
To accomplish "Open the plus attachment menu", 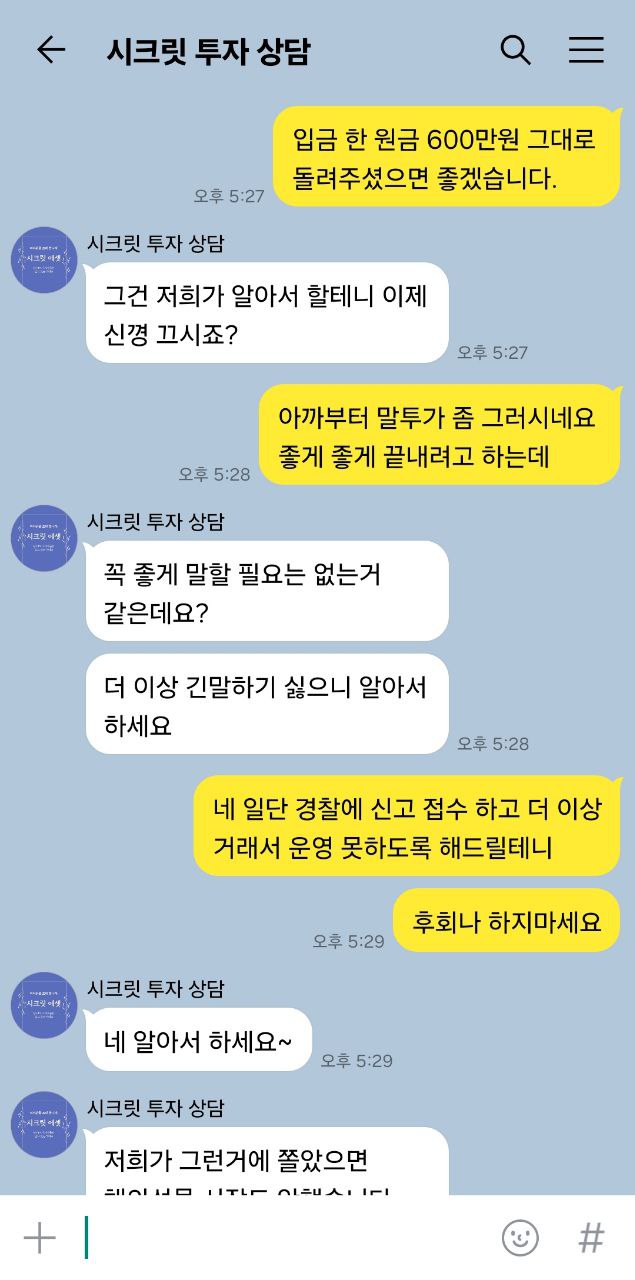I will click(40, 1238).
